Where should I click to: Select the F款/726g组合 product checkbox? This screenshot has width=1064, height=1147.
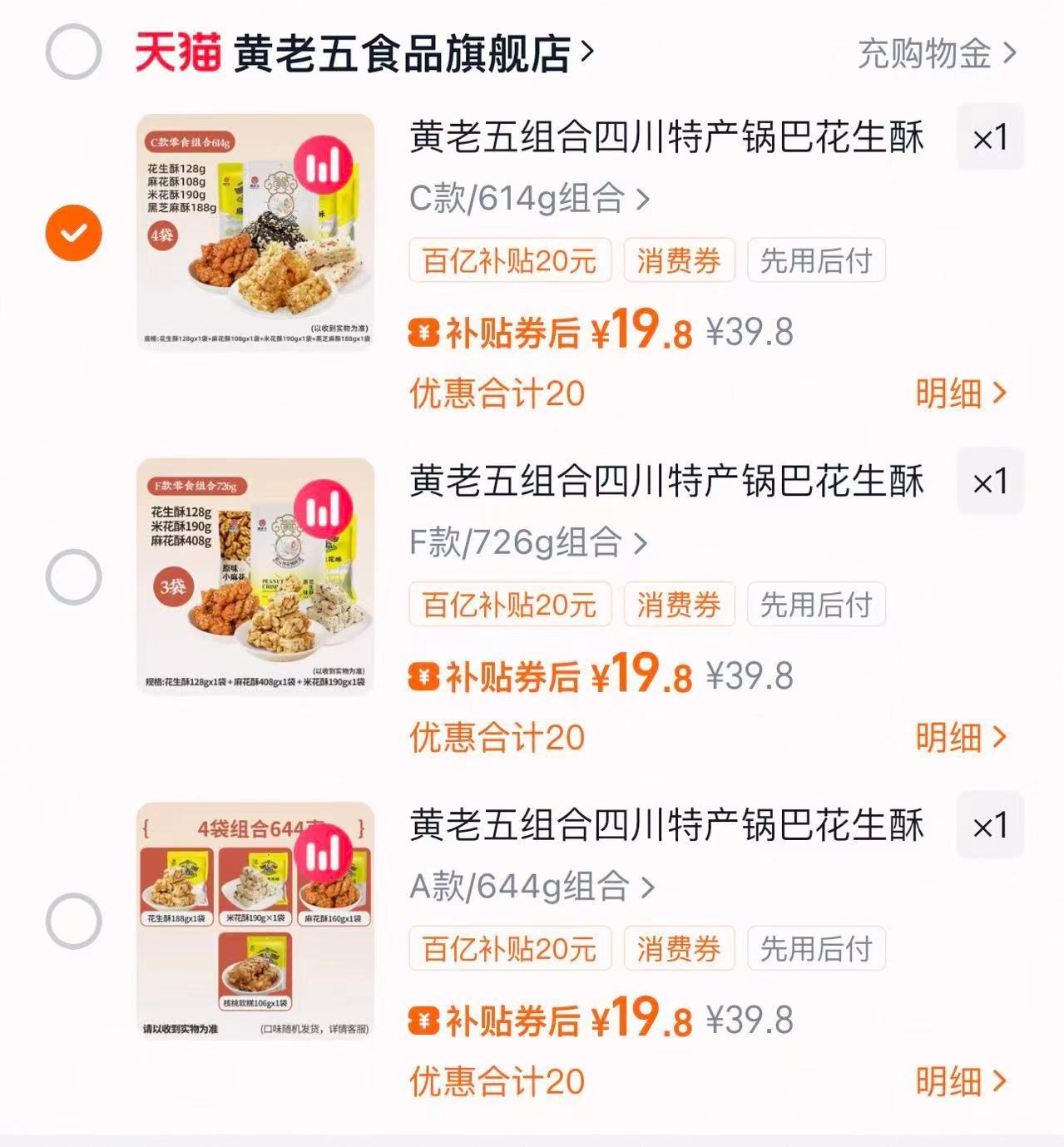pyautogui.click(x=74, y=576)
